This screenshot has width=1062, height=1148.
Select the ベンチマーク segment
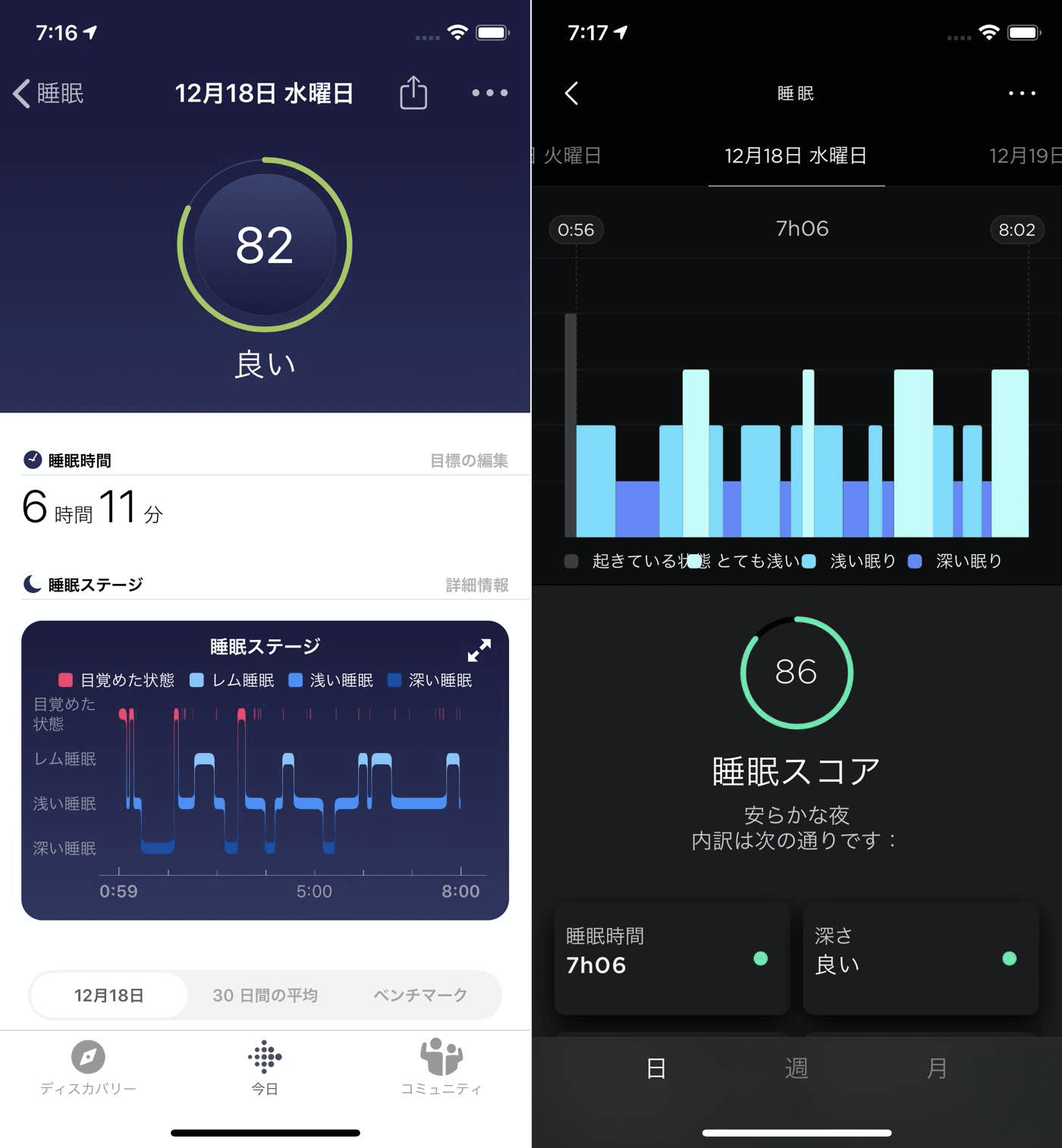[420, 995]
